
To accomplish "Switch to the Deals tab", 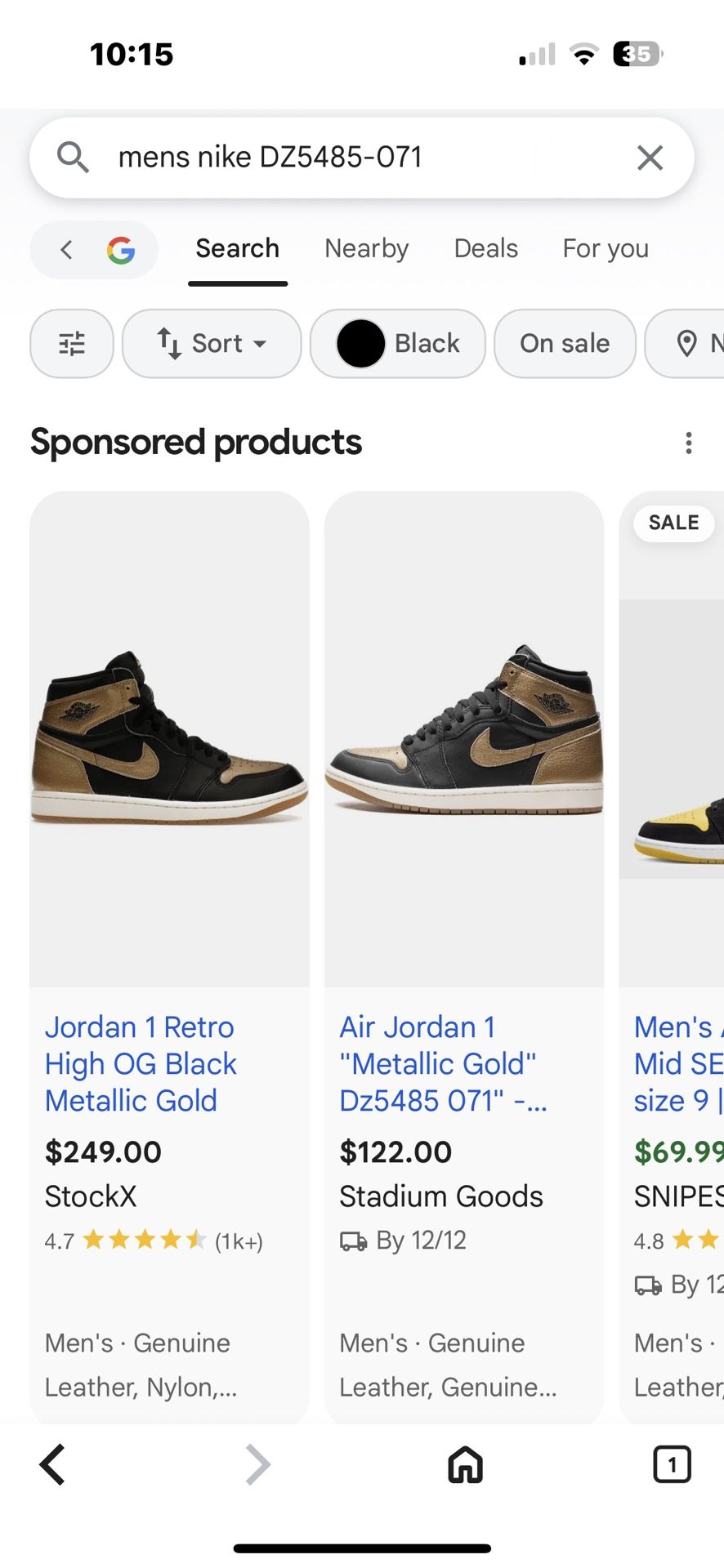I will pyautogui.click(x=485, y=248).
